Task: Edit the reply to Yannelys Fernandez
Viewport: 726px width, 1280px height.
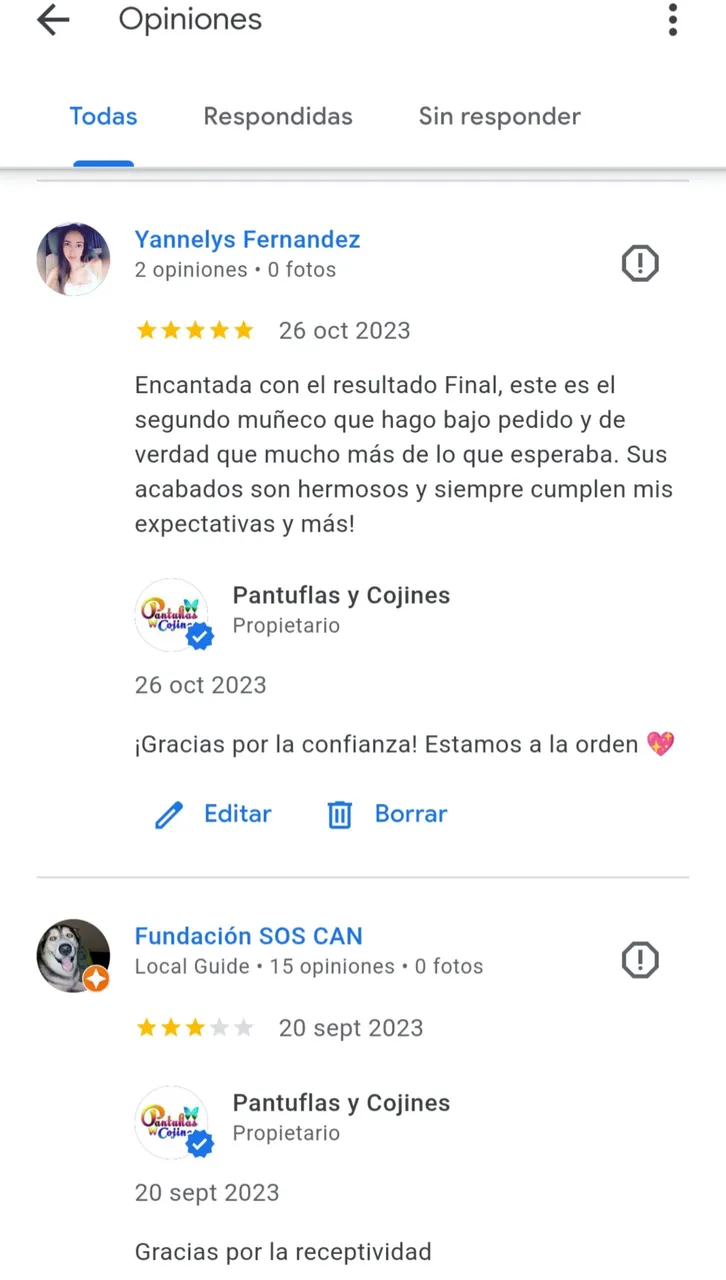Action: (x=214, y=814)
